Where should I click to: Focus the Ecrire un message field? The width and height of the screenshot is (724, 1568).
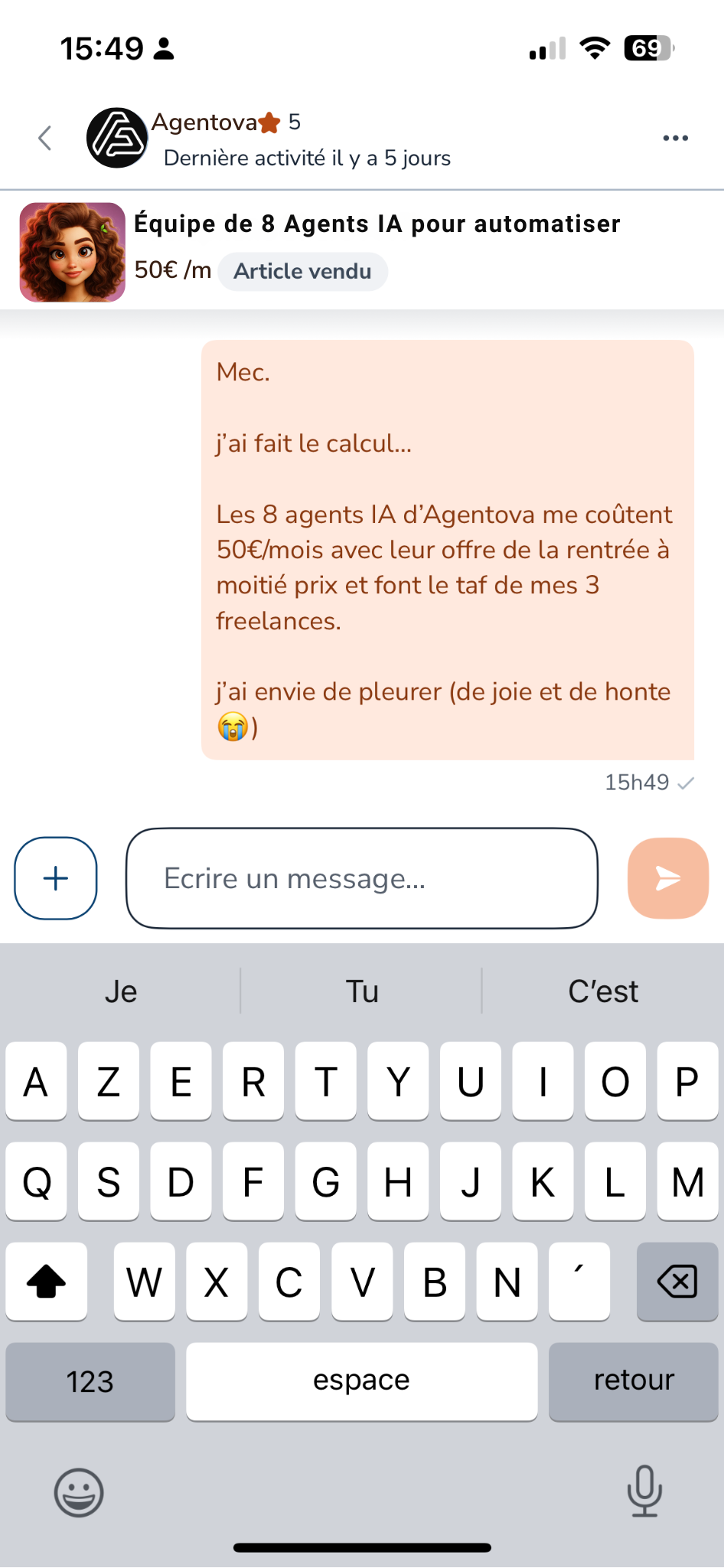coord(362,878)
